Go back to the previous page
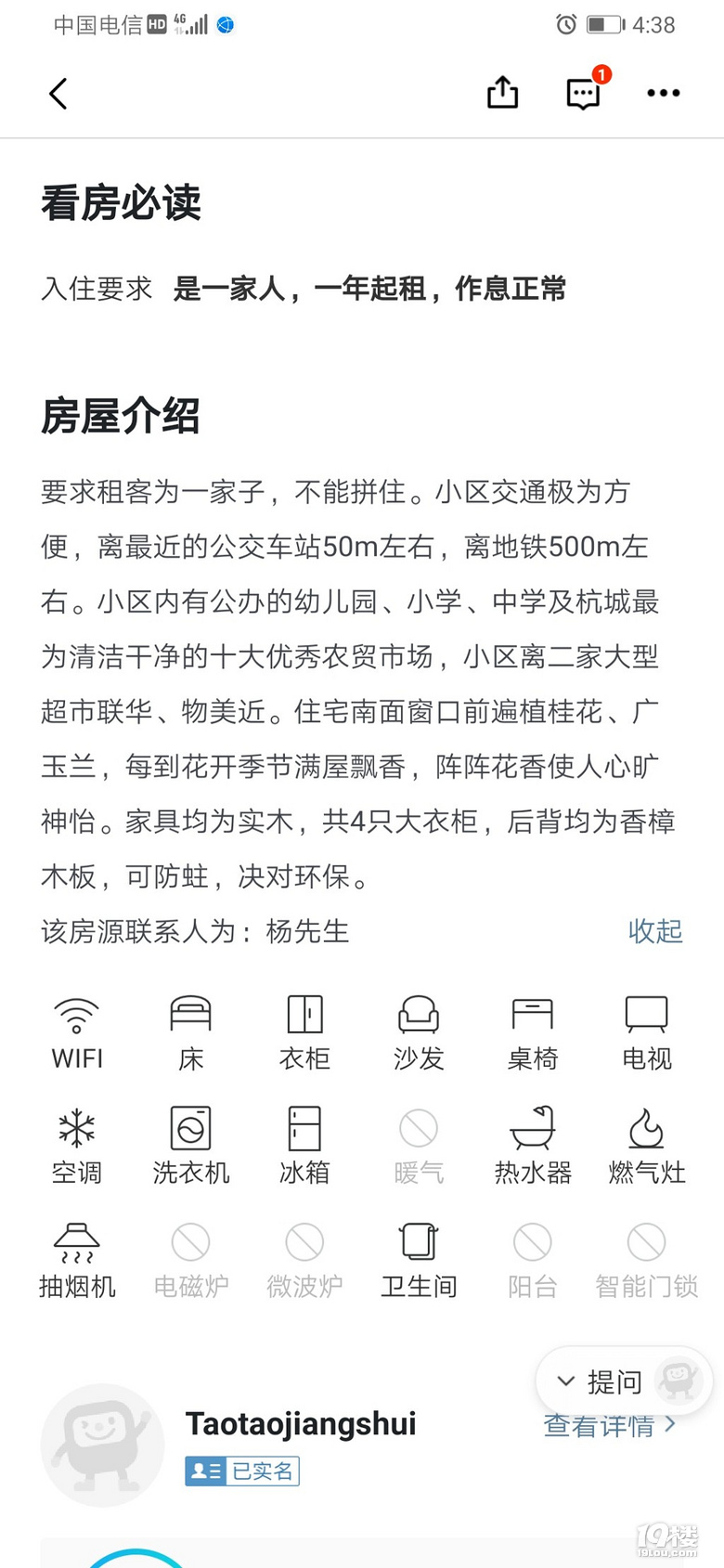 [58, 94]
